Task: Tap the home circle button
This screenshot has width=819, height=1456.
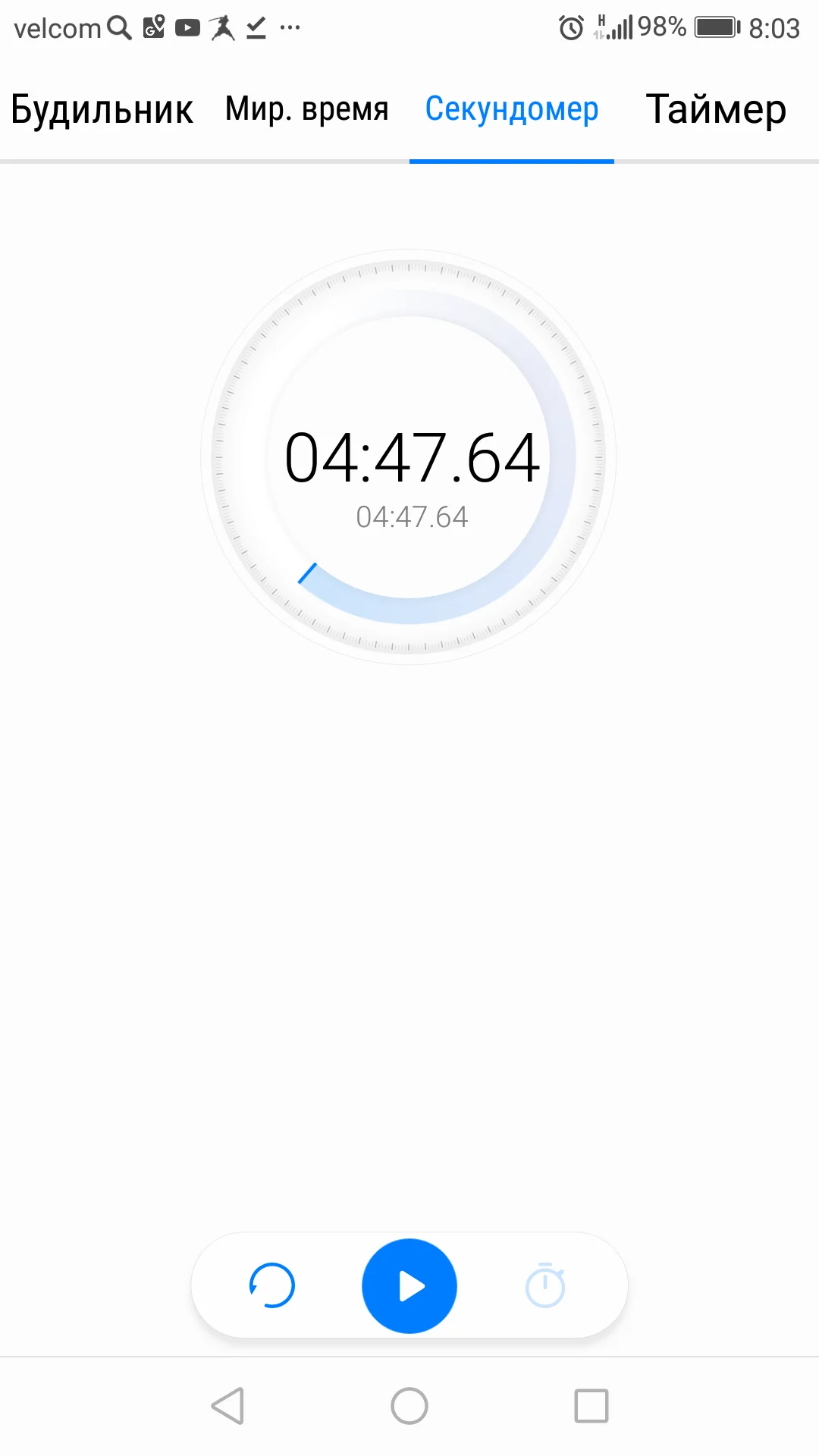Action: point(409,1407)
